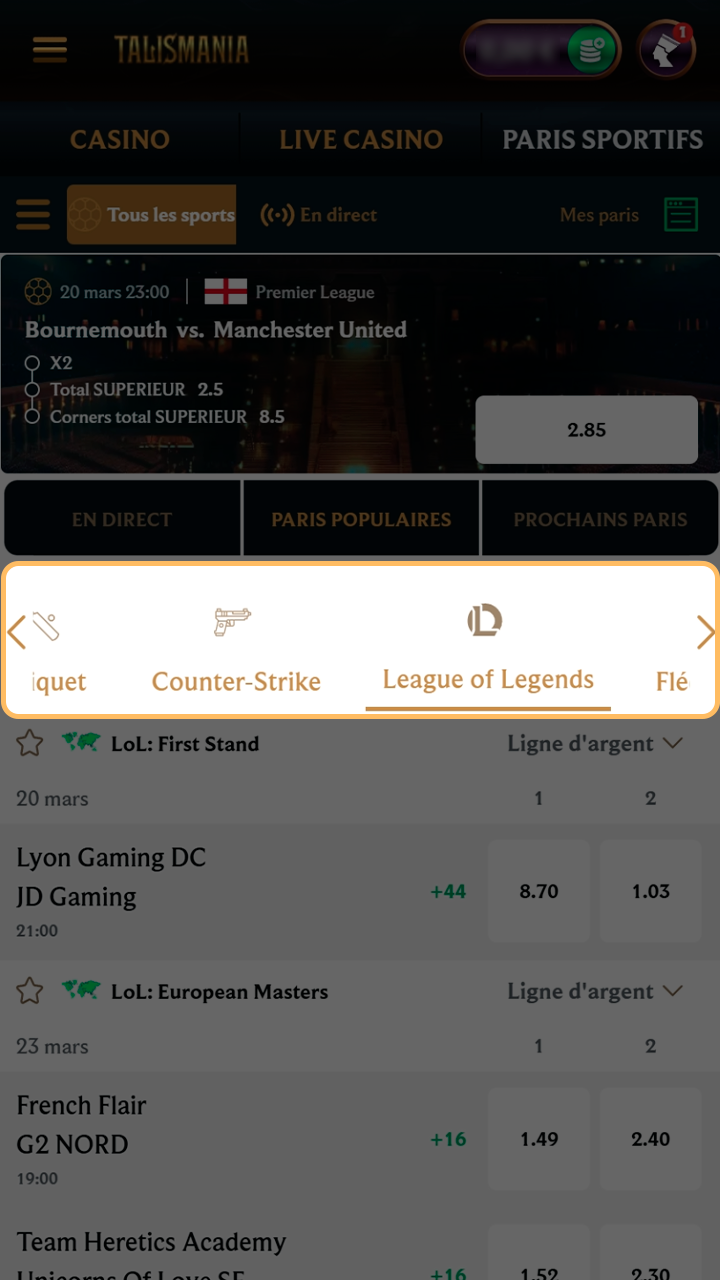
Task: Switch to the Live Casino section
Action: coord(361,139)
